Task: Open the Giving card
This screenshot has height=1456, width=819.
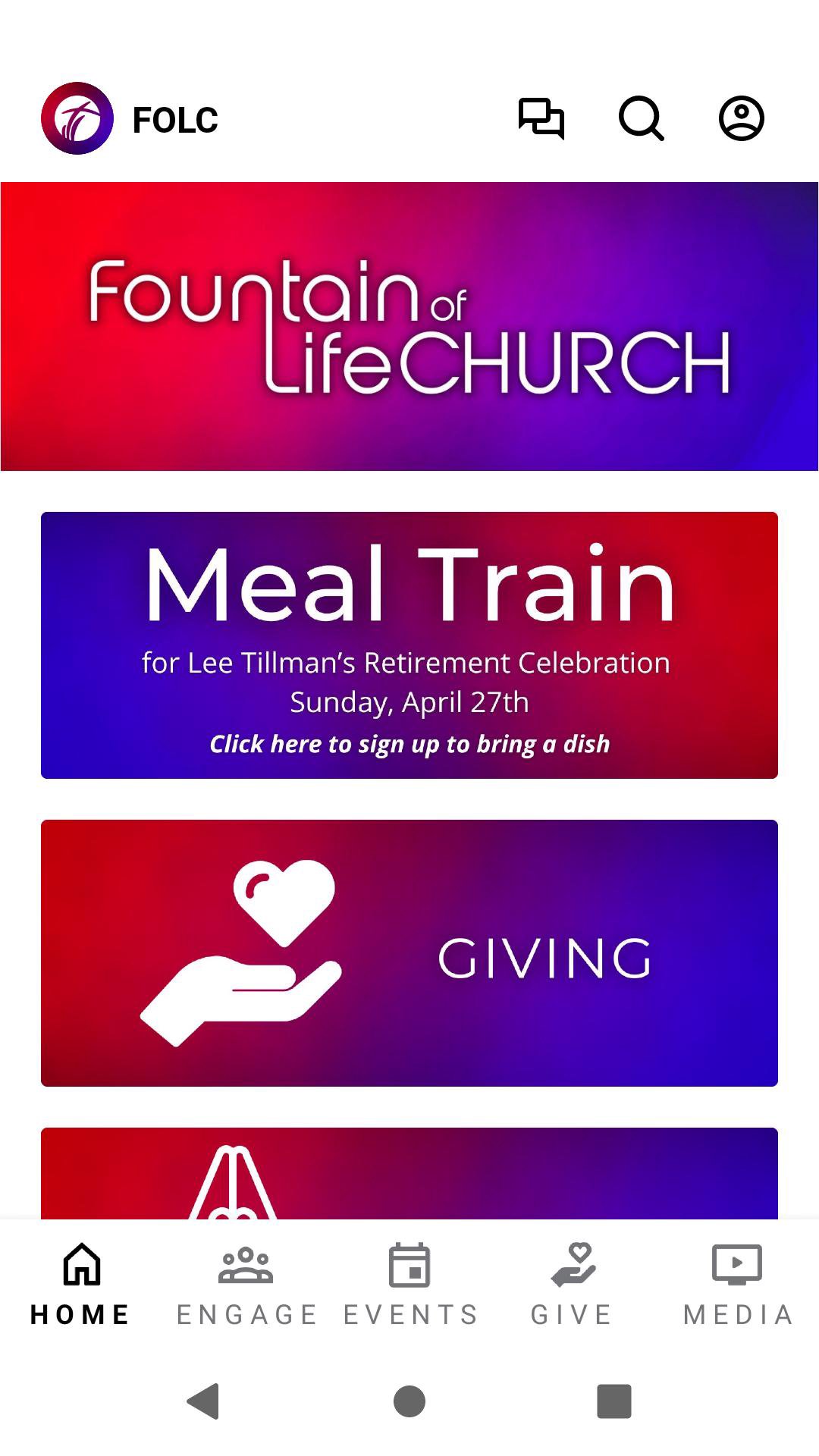Action: [409, 953]
